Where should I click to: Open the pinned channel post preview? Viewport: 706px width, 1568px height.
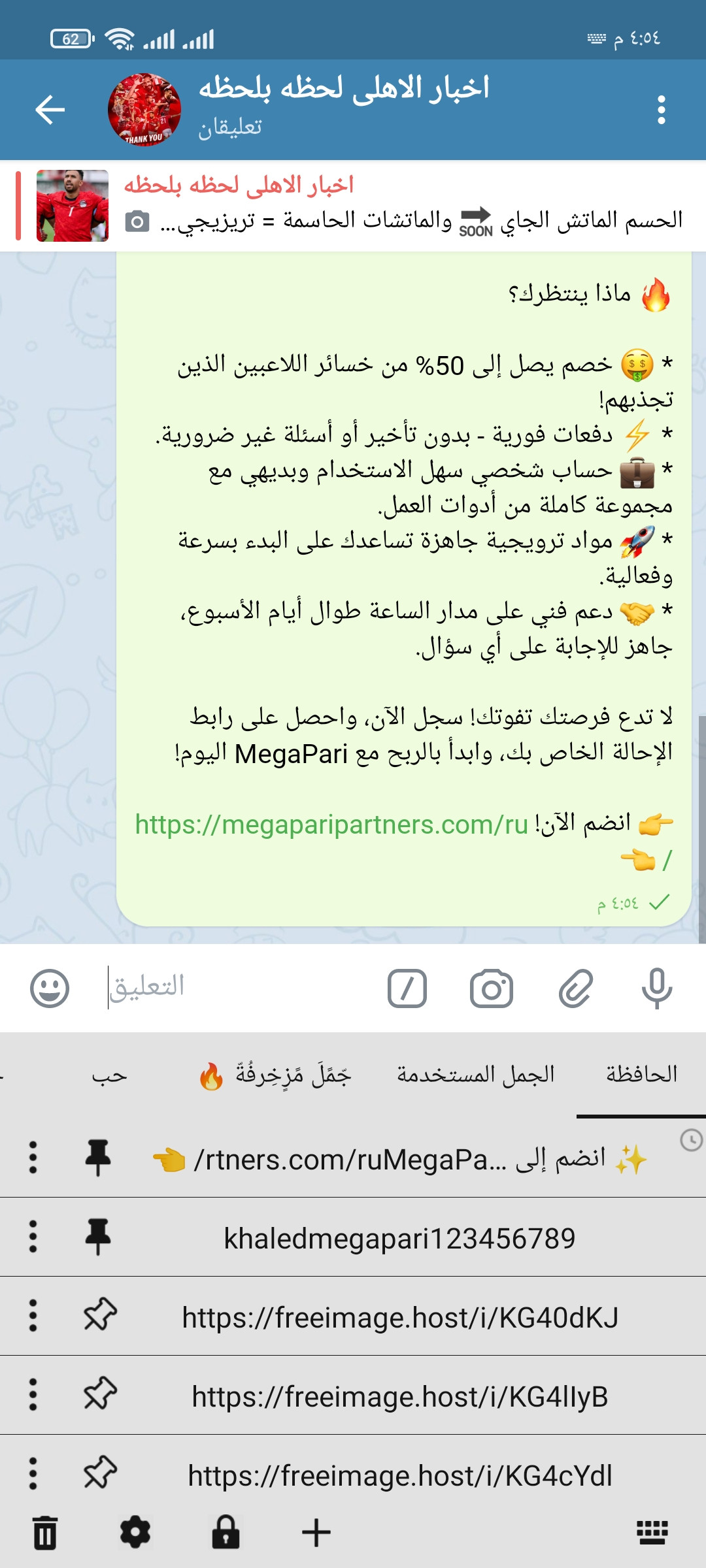click(353, 206)
